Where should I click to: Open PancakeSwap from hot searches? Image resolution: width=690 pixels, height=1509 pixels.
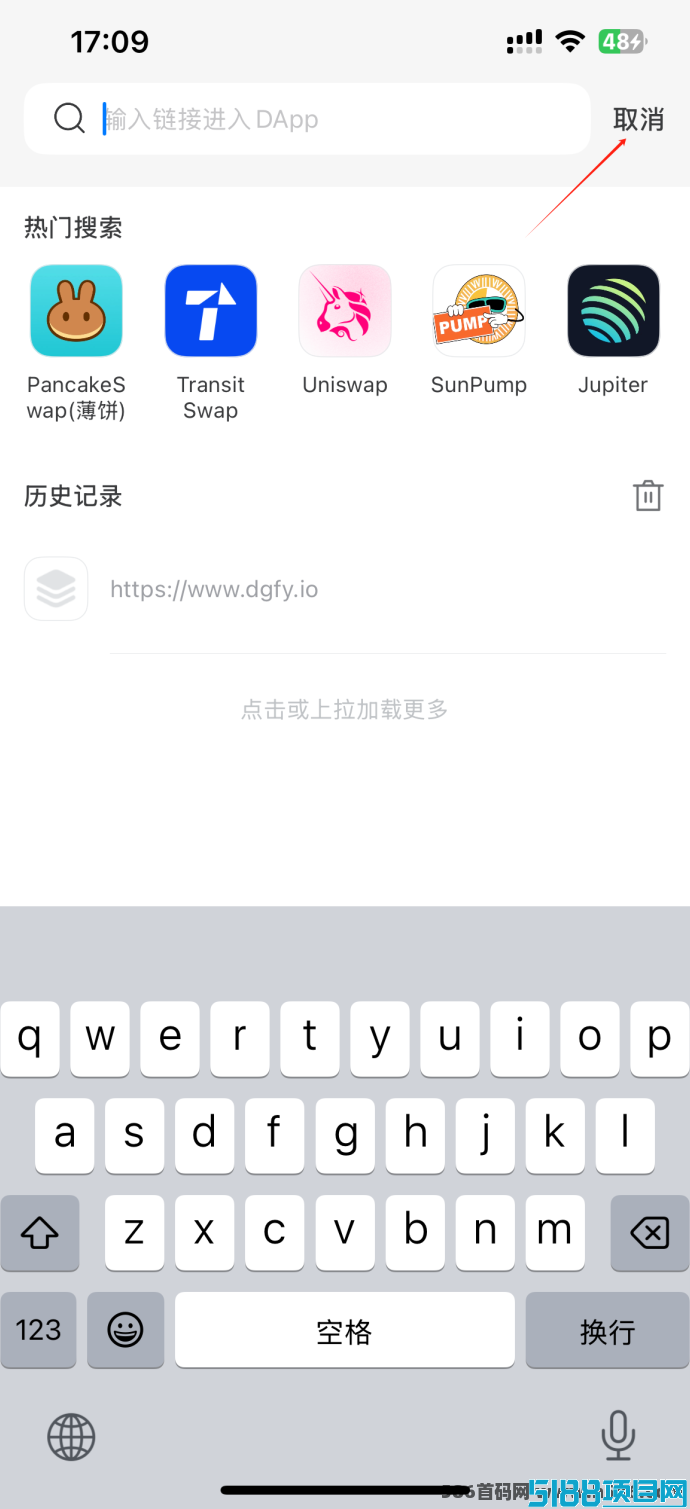[x=76, y=311]
